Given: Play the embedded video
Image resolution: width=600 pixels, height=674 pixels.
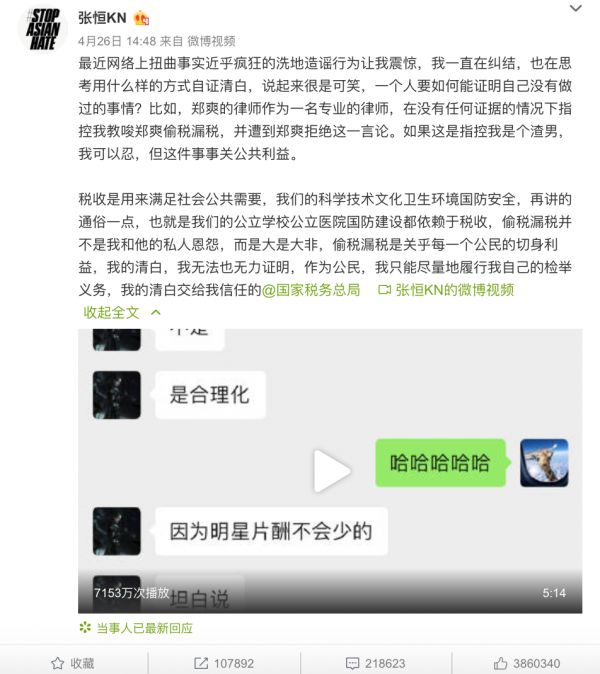Looking at the screenshot, I should tap(331, 468).
